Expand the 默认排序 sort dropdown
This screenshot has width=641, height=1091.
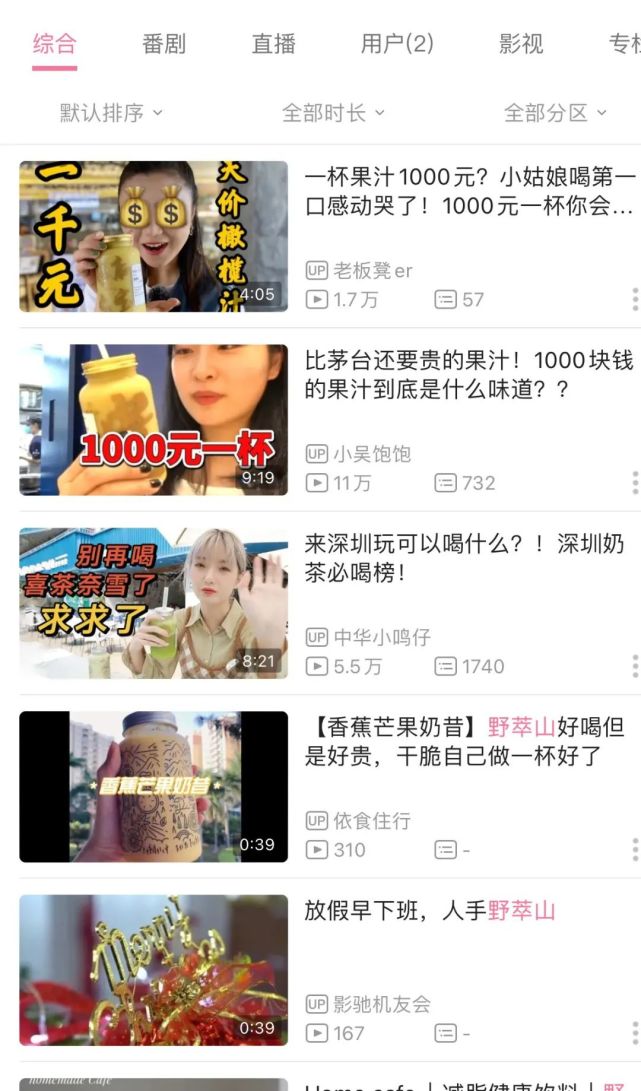(x=111, y=113)
